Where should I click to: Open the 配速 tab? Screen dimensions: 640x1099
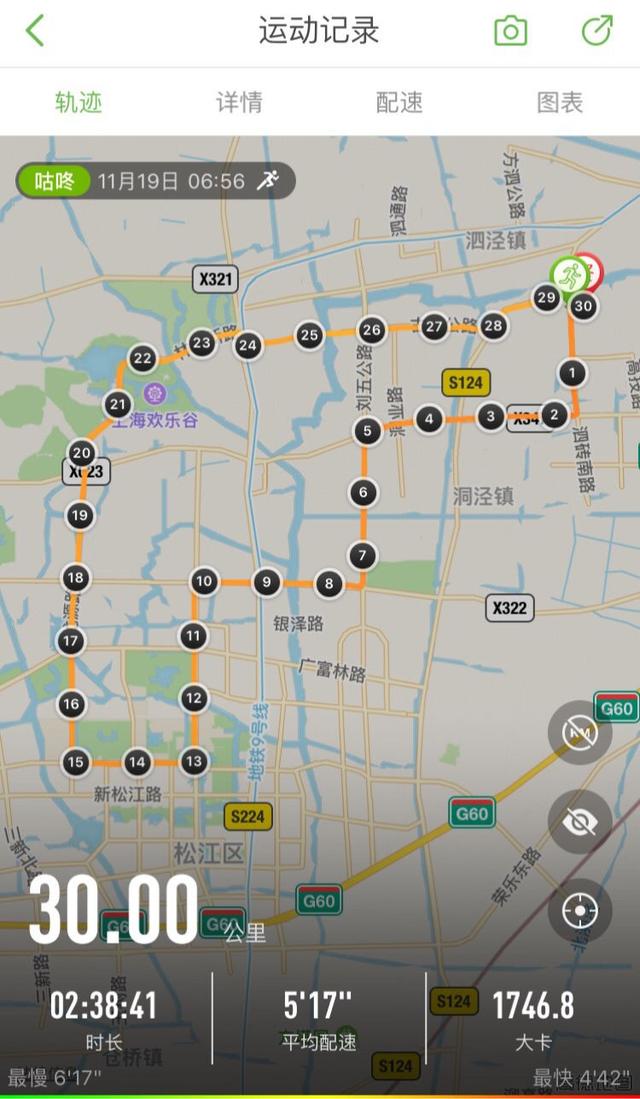pos(399,102)
